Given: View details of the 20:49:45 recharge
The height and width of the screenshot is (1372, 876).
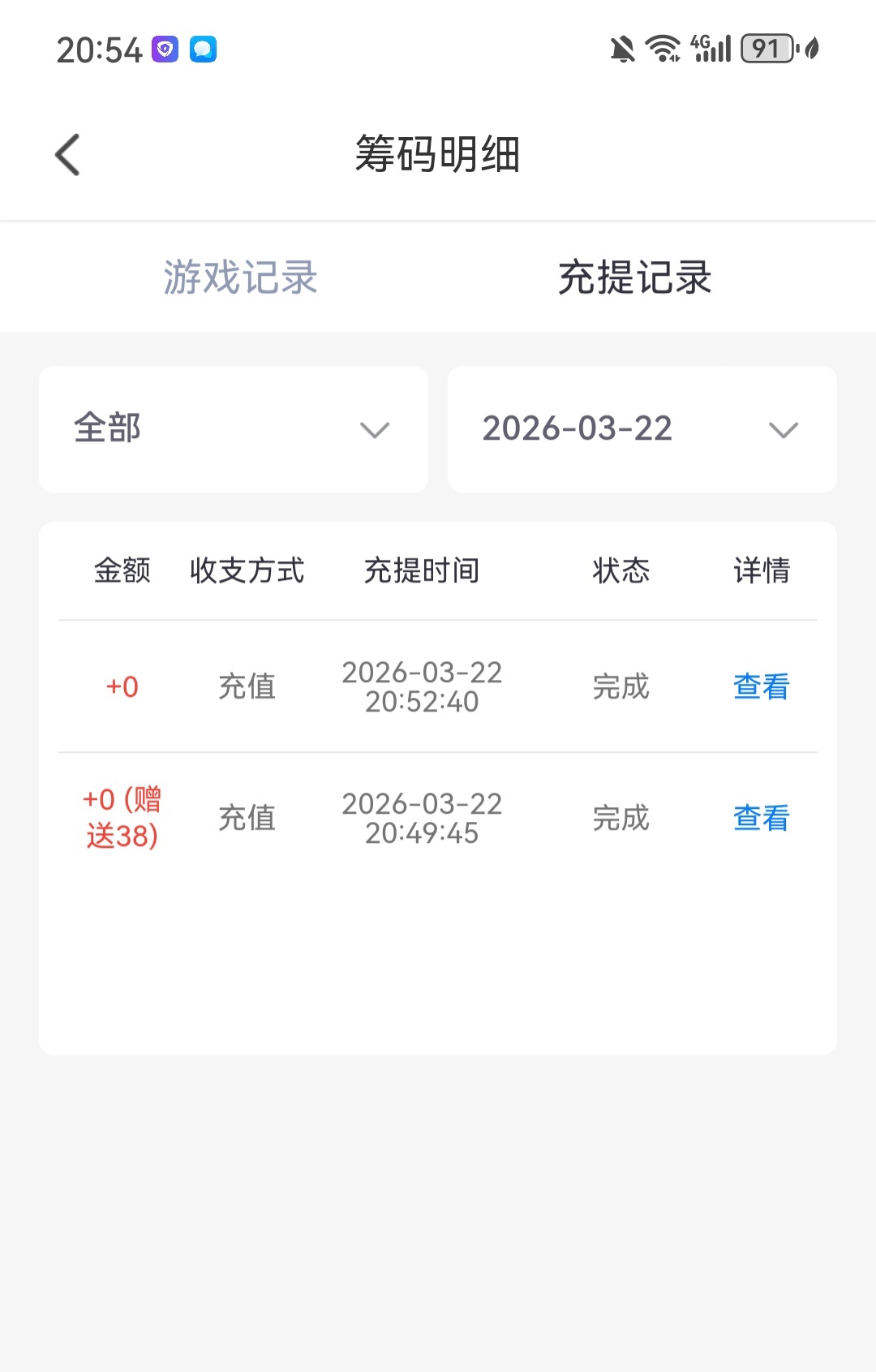Looking at the screenshot, I should click(761, 819).
